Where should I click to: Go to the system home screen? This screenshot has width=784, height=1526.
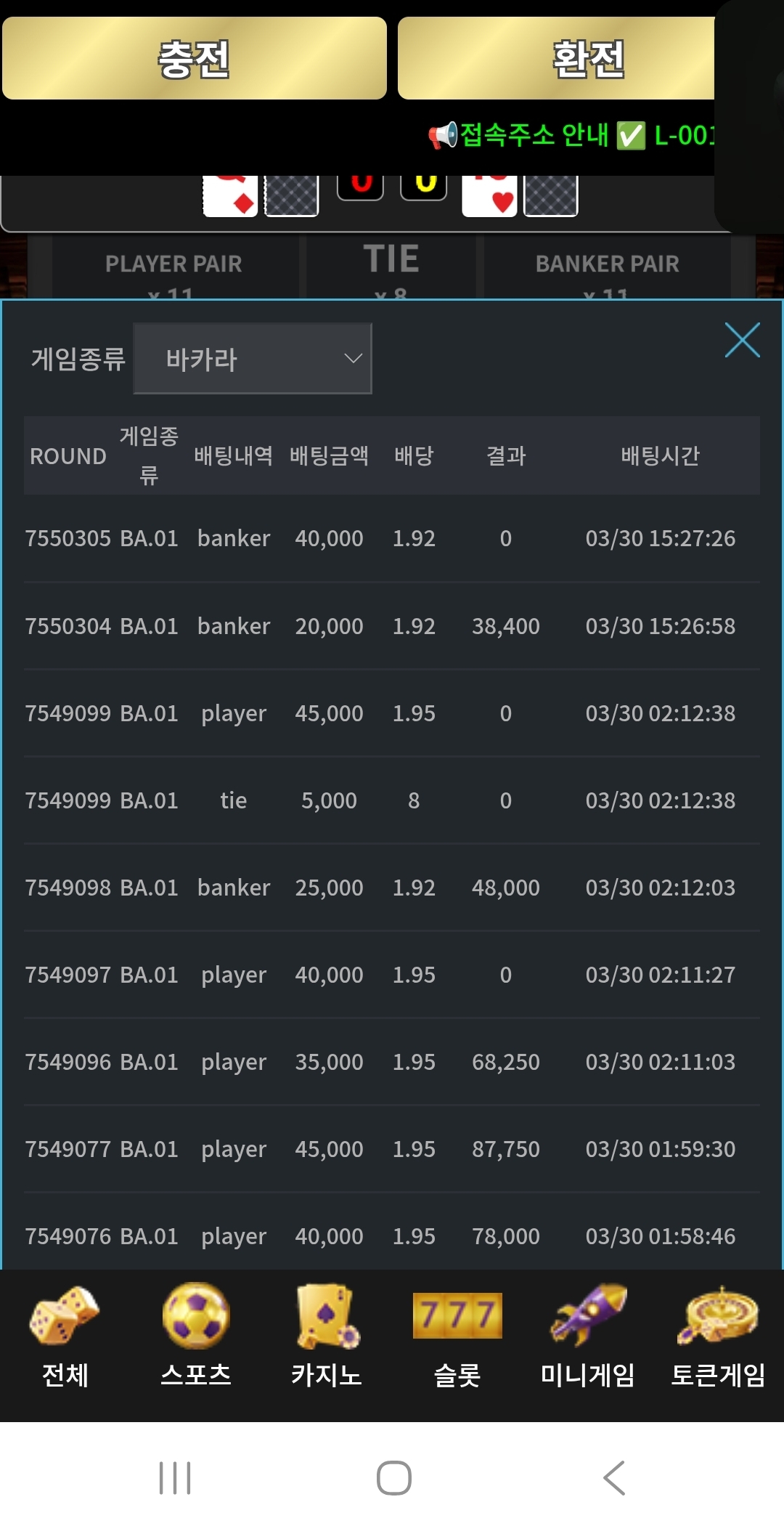pyautogui.click(x=393, y=1478)
